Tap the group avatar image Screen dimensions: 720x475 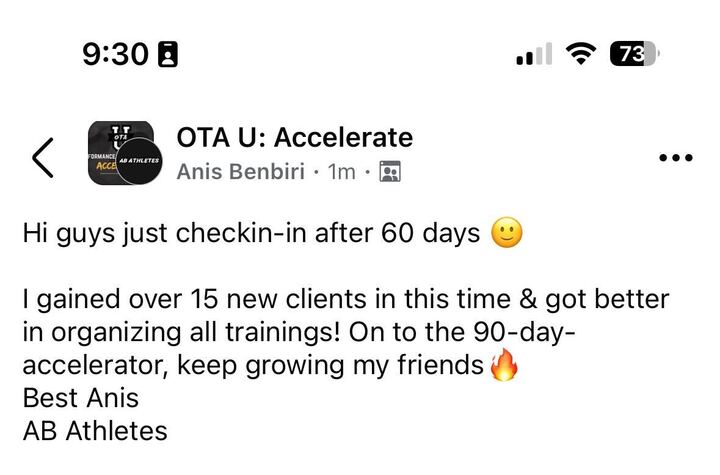tap(121, 154)
